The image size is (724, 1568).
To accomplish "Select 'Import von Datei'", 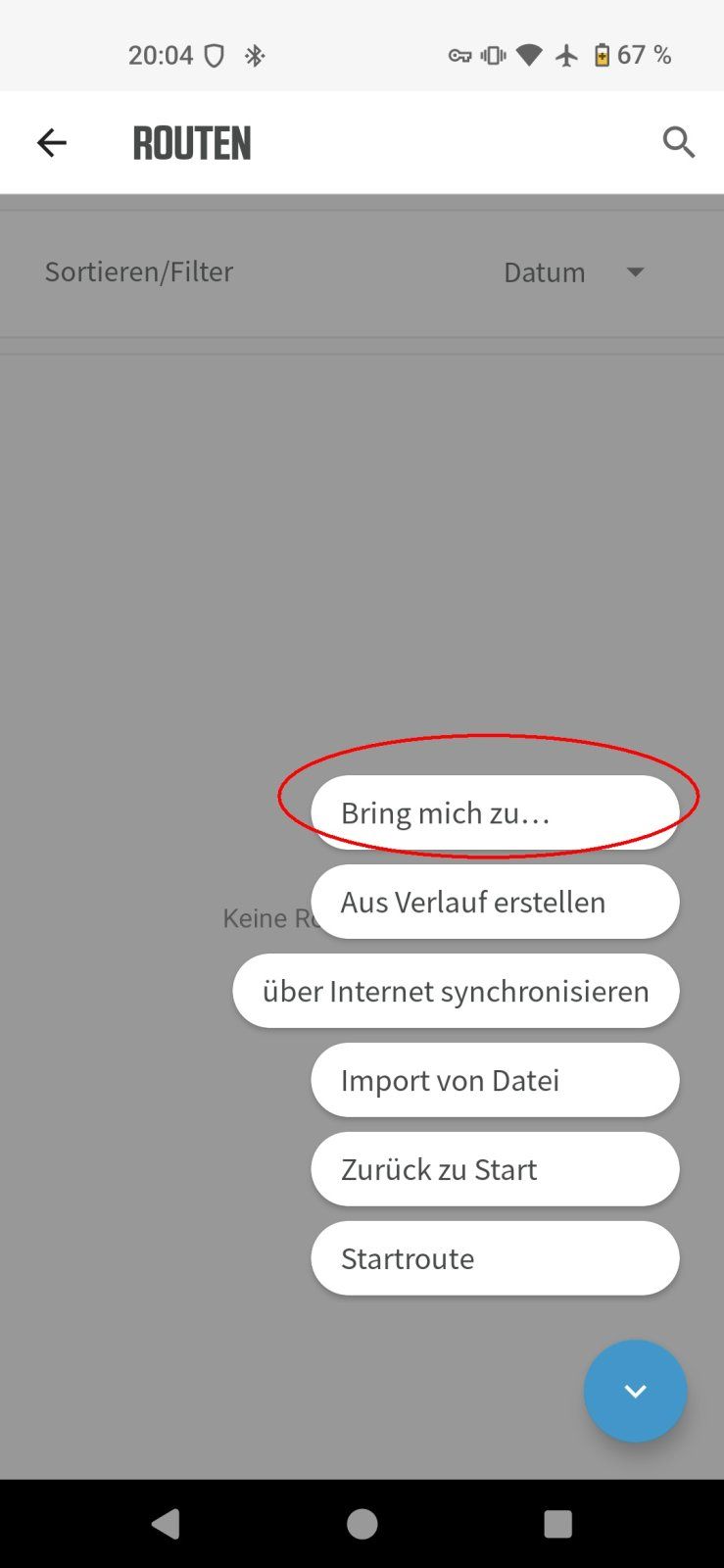I will pos(495,1080).
